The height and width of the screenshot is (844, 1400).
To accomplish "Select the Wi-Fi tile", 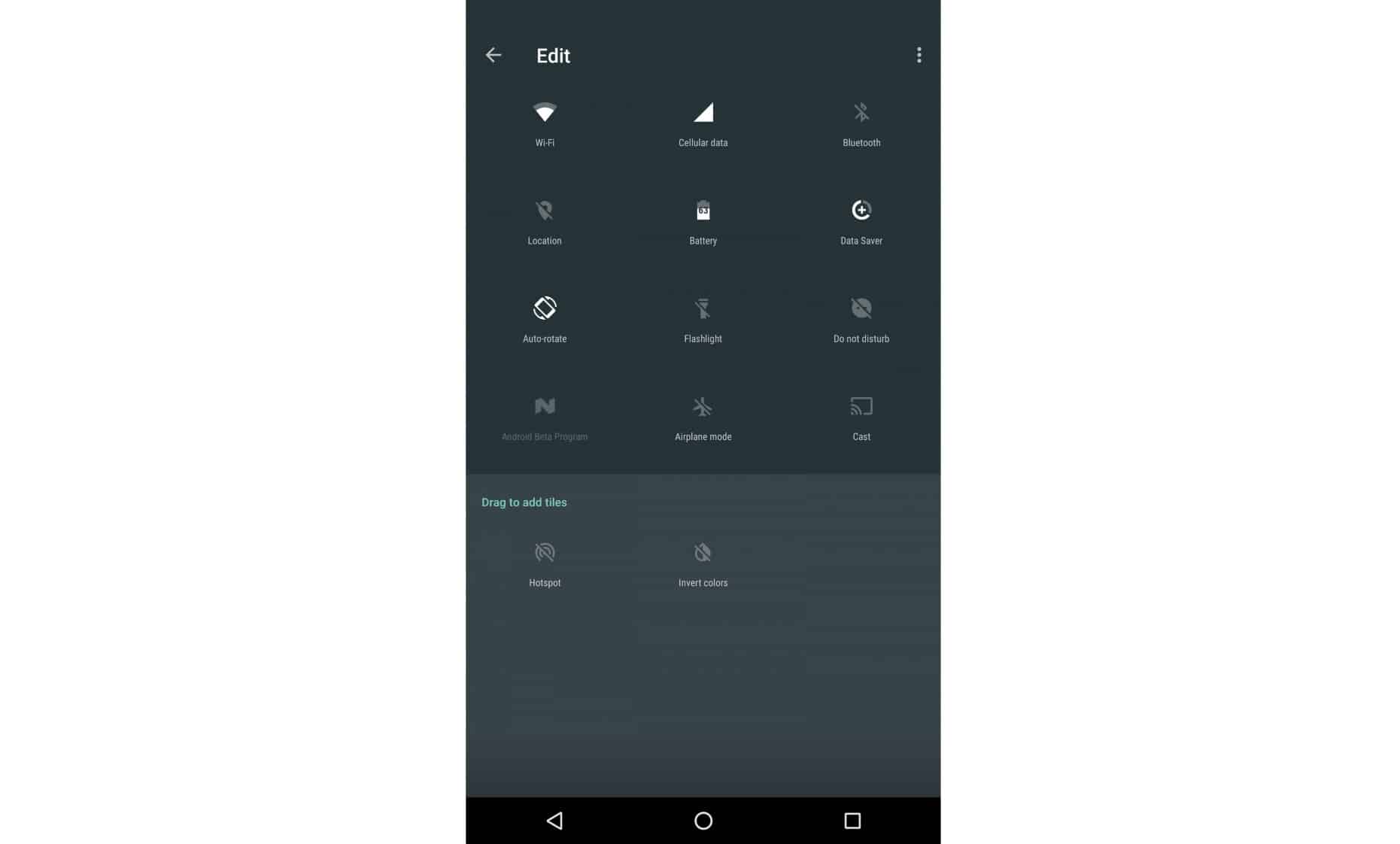I will click(x=545, y=123).
